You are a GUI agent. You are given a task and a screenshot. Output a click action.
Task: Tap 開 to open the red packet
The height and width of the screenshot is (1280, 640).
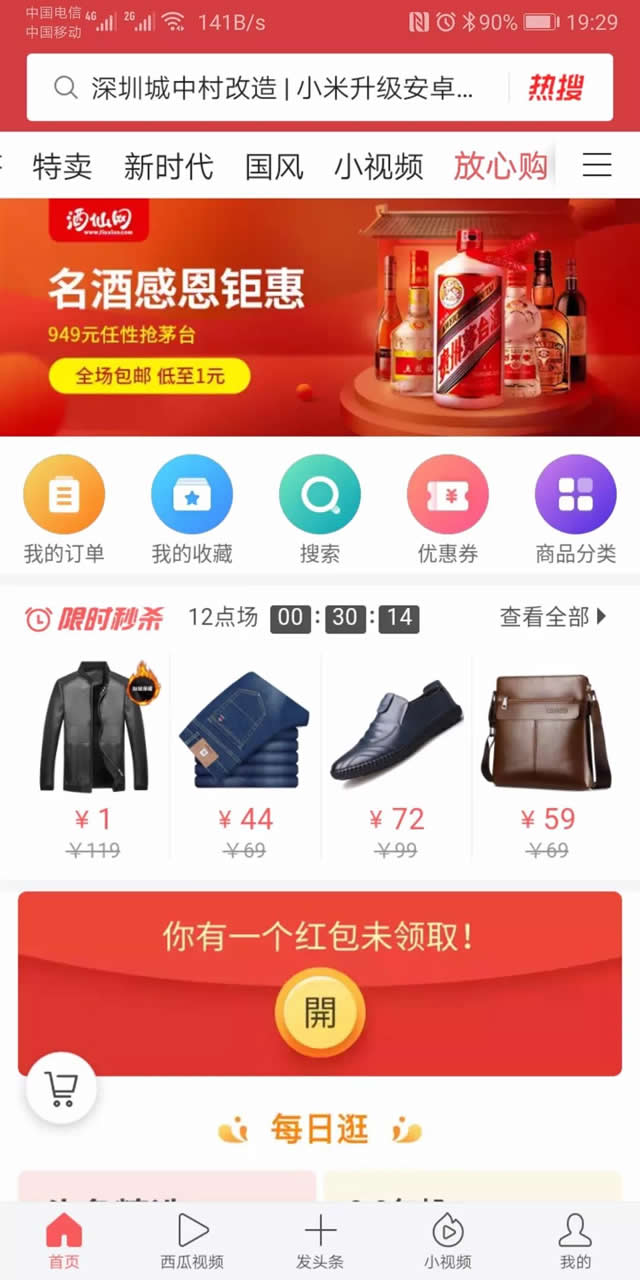coord(320,1012)
